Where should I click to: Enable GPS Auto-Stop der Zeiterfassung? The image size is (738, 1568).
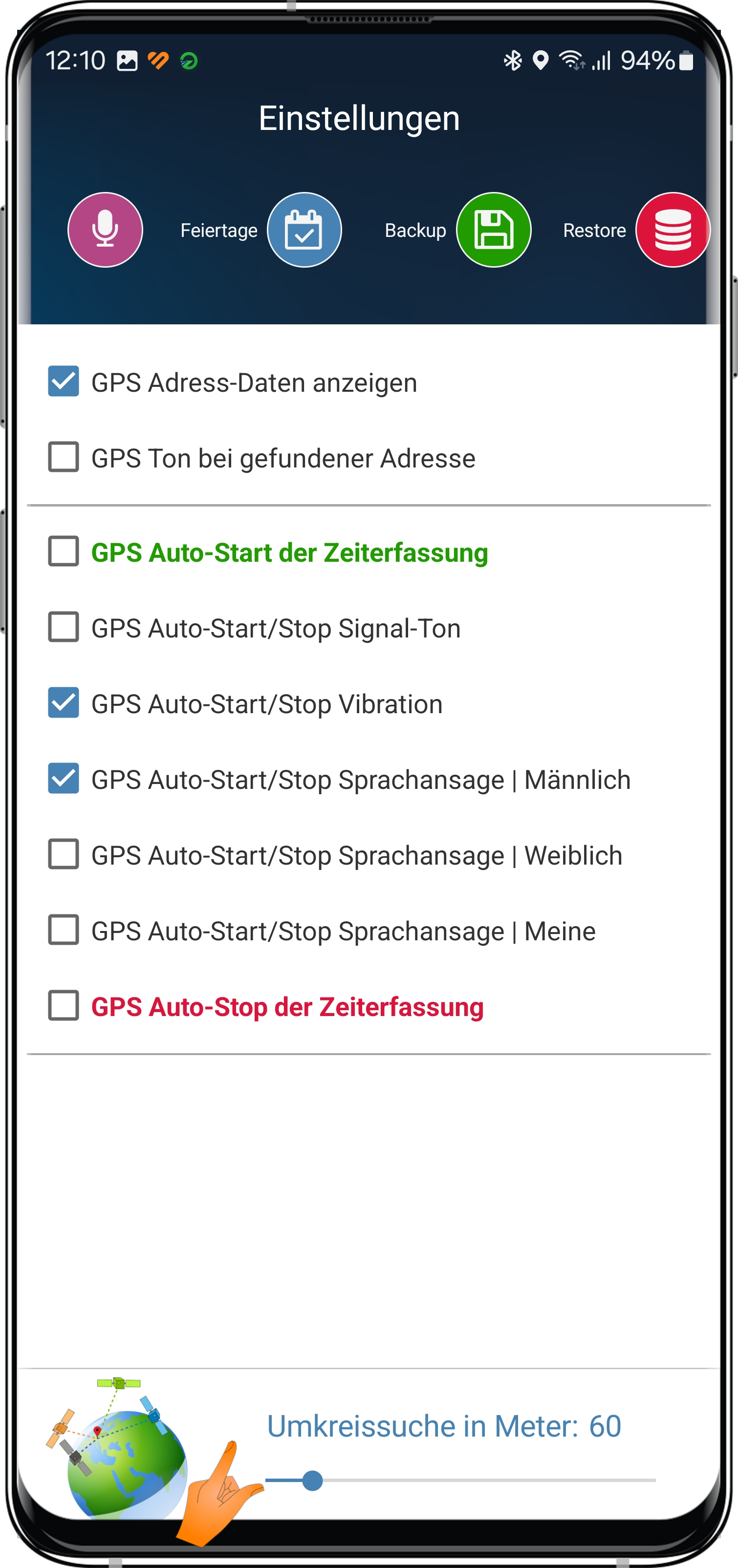64,1006
